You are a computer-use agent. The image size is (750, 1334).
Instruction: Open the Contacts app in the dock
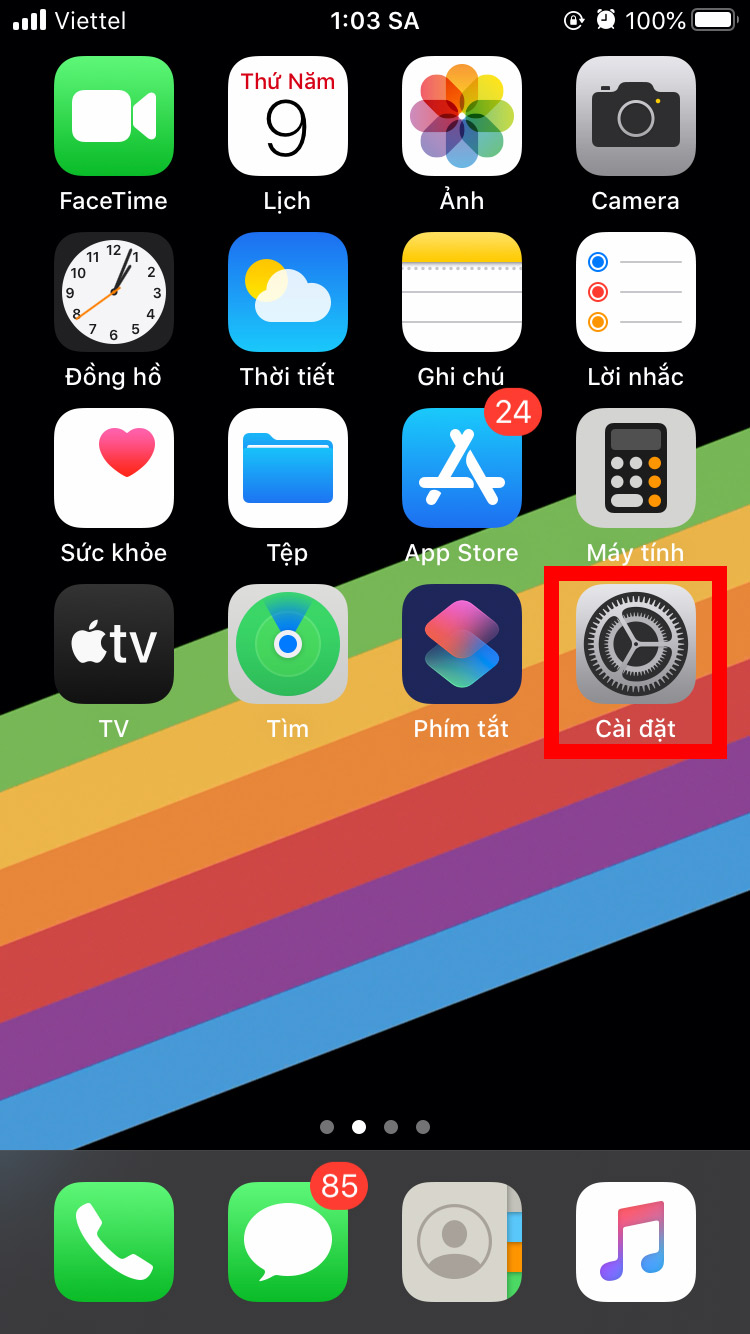[462, 1242]
